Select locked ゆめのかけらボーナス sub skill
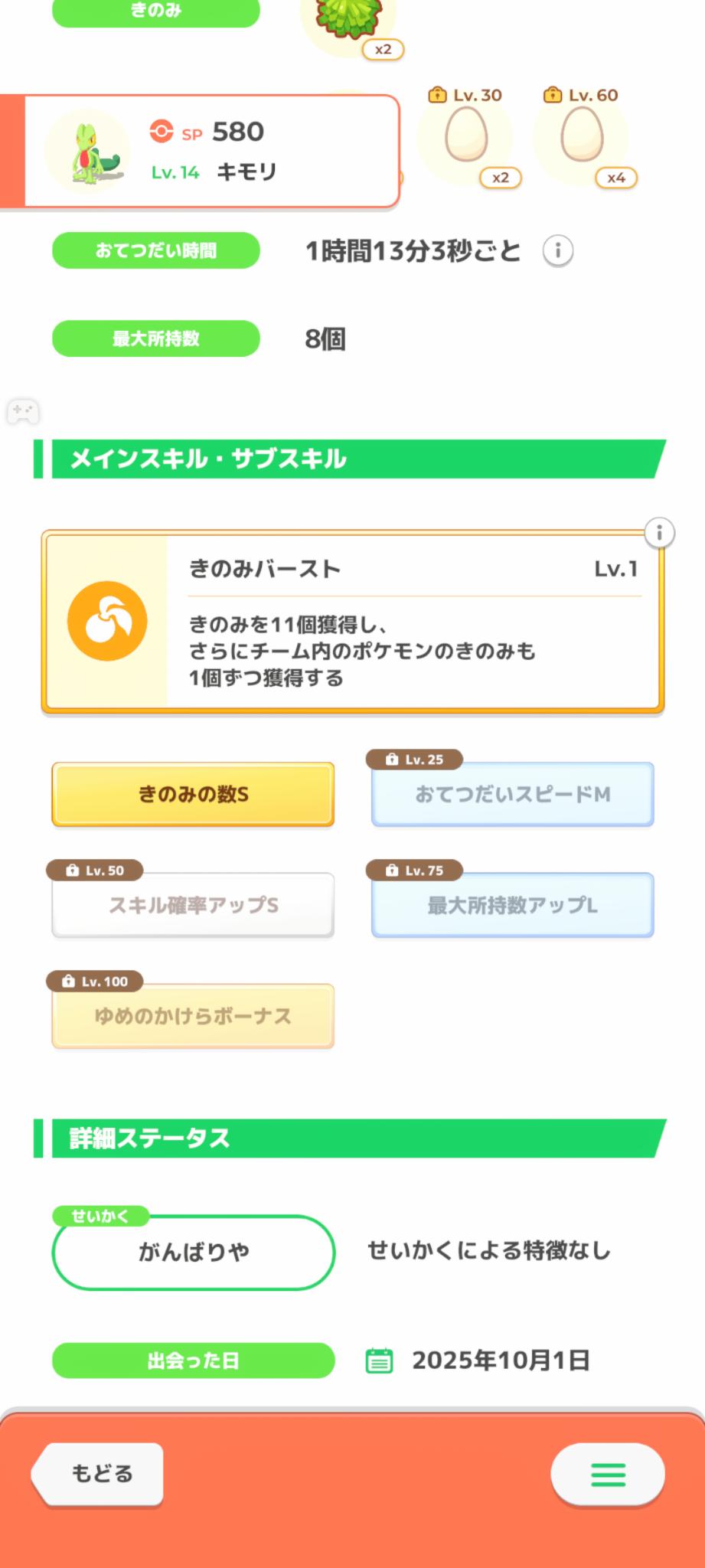705x1568 pixels. 193,1016
